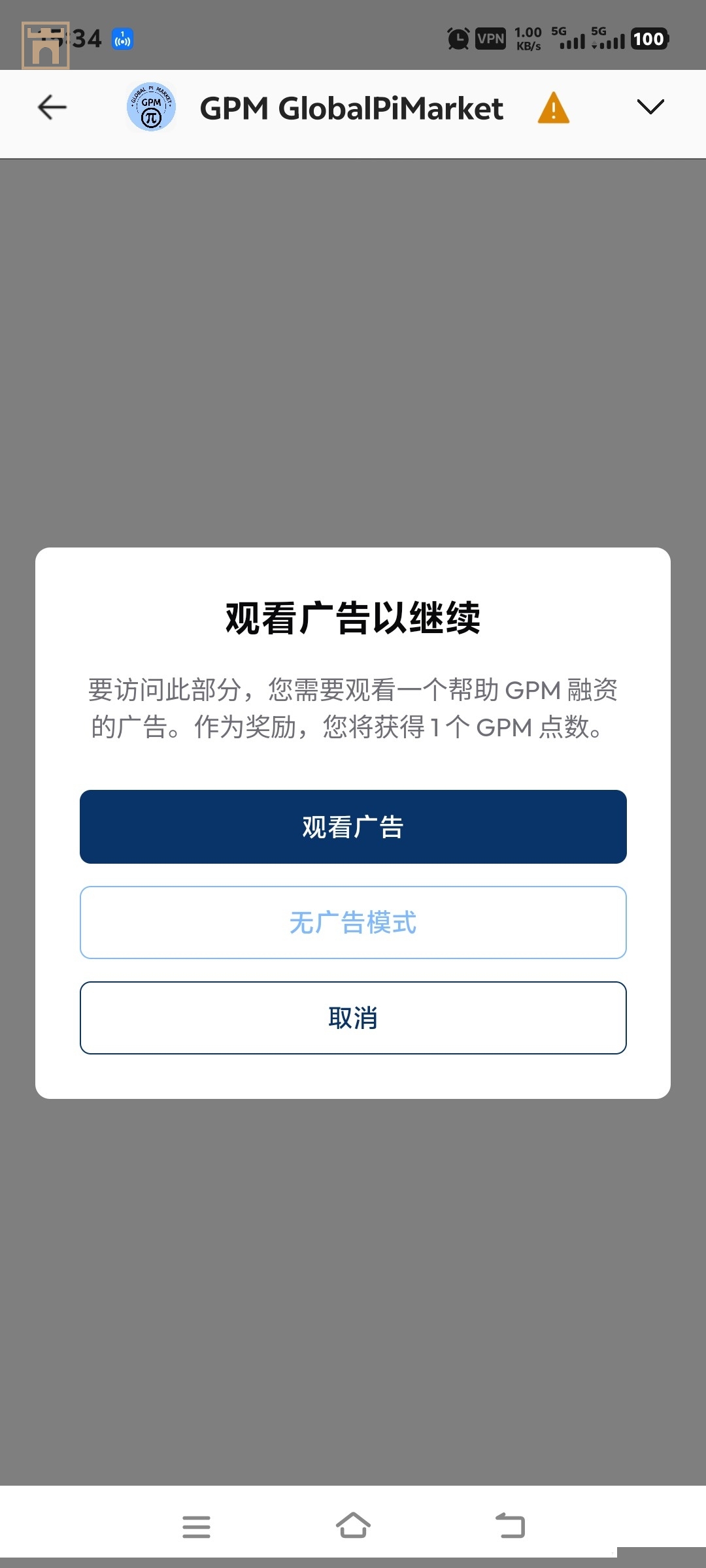Viewport: 706px width, 1568px height.
Task: Tap the 观看广告 button
Action: (x=353, y=826)
